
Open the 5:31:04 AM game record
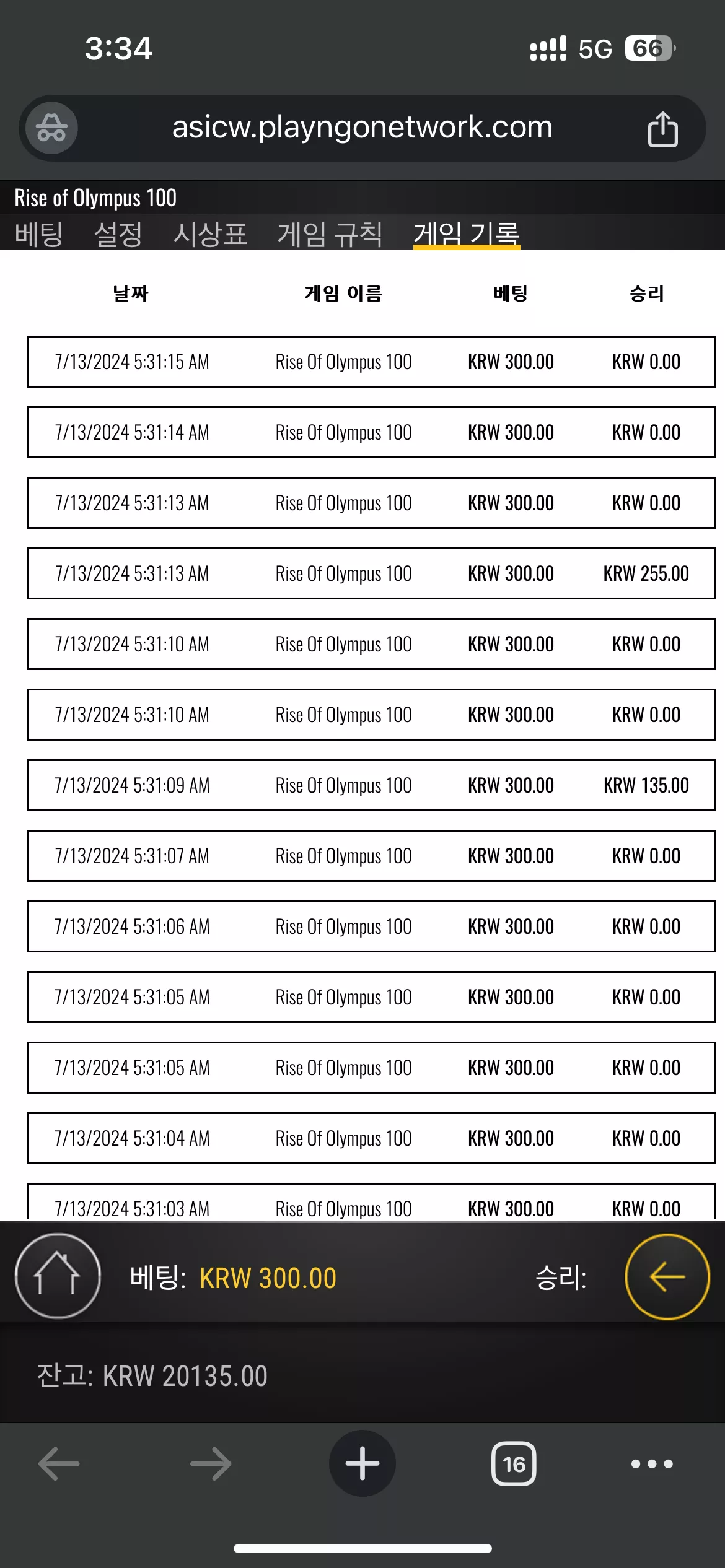pos(372,1138)
